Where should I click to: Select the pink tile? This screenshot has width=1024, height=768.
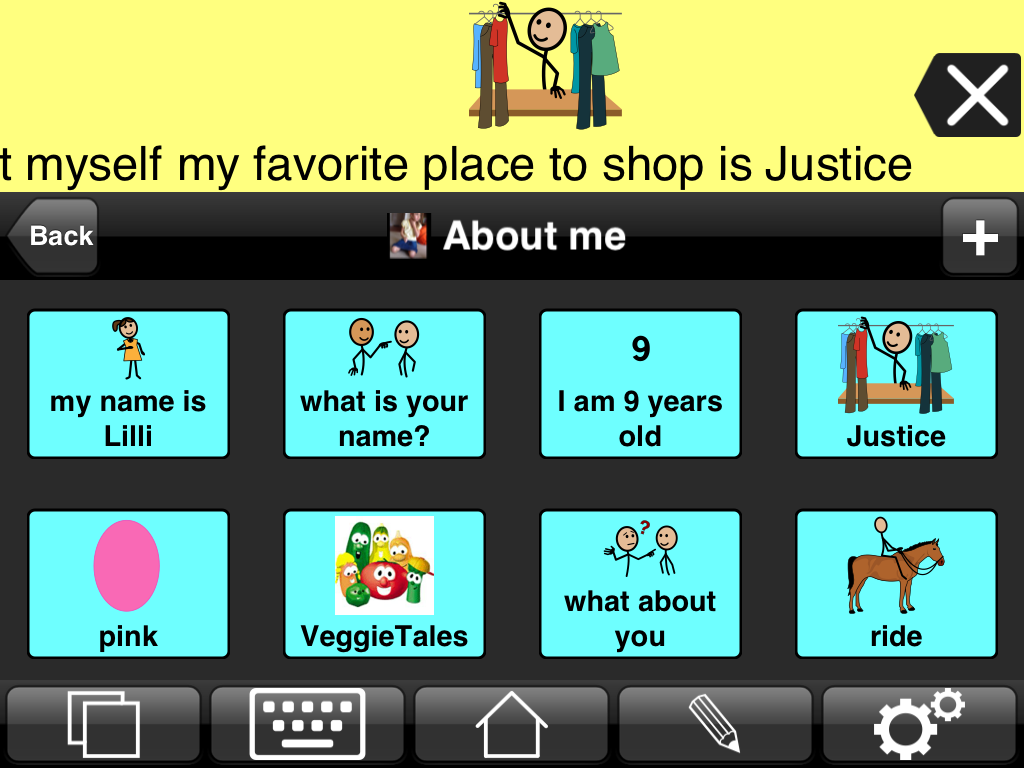tap(128, 584)
